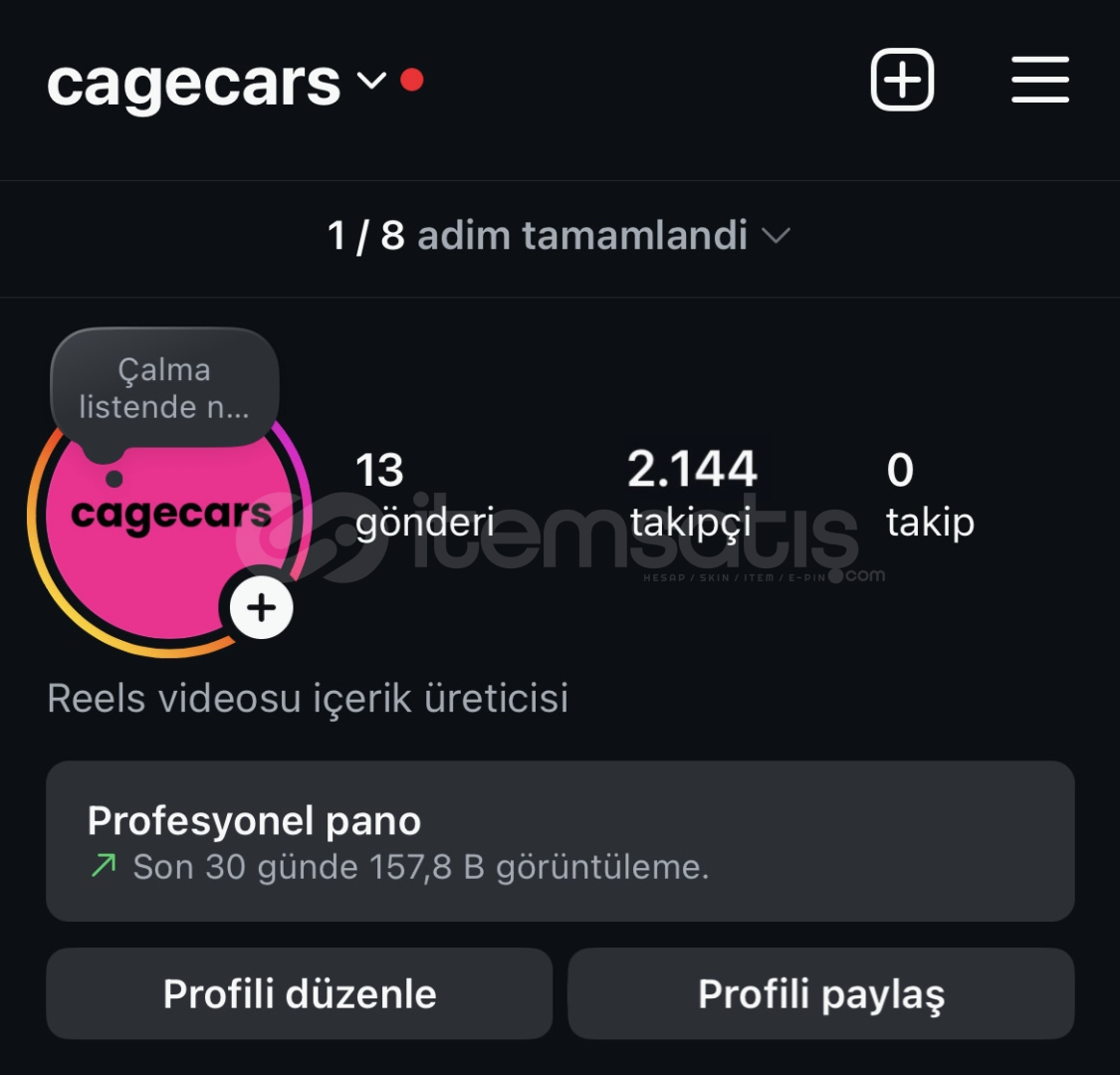Viewport: 1120px width, 1075px height.
Task: View the 2.144 takipçi followers list
Action: coord(691,495)
